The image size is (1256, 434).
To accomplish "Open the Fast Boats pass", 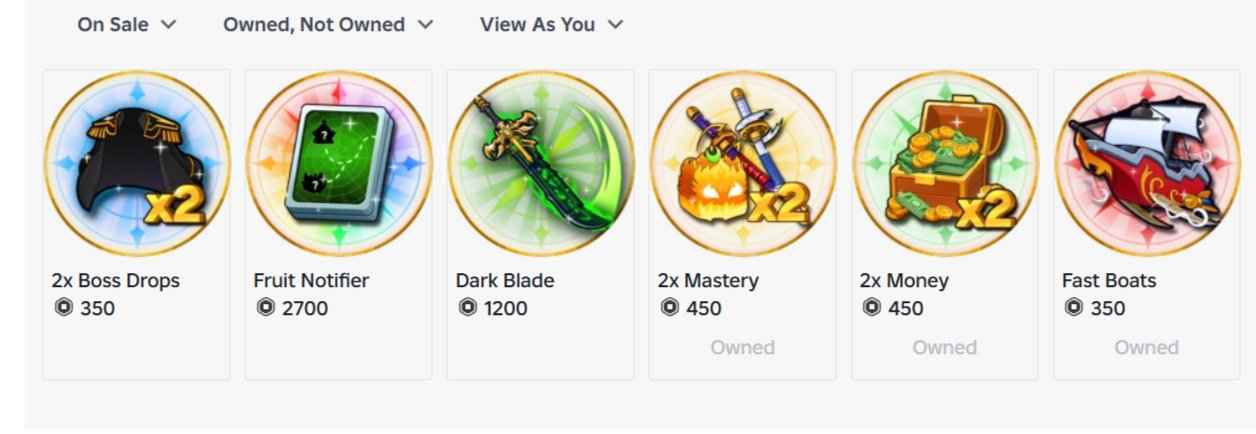I will pos(1147,165).
